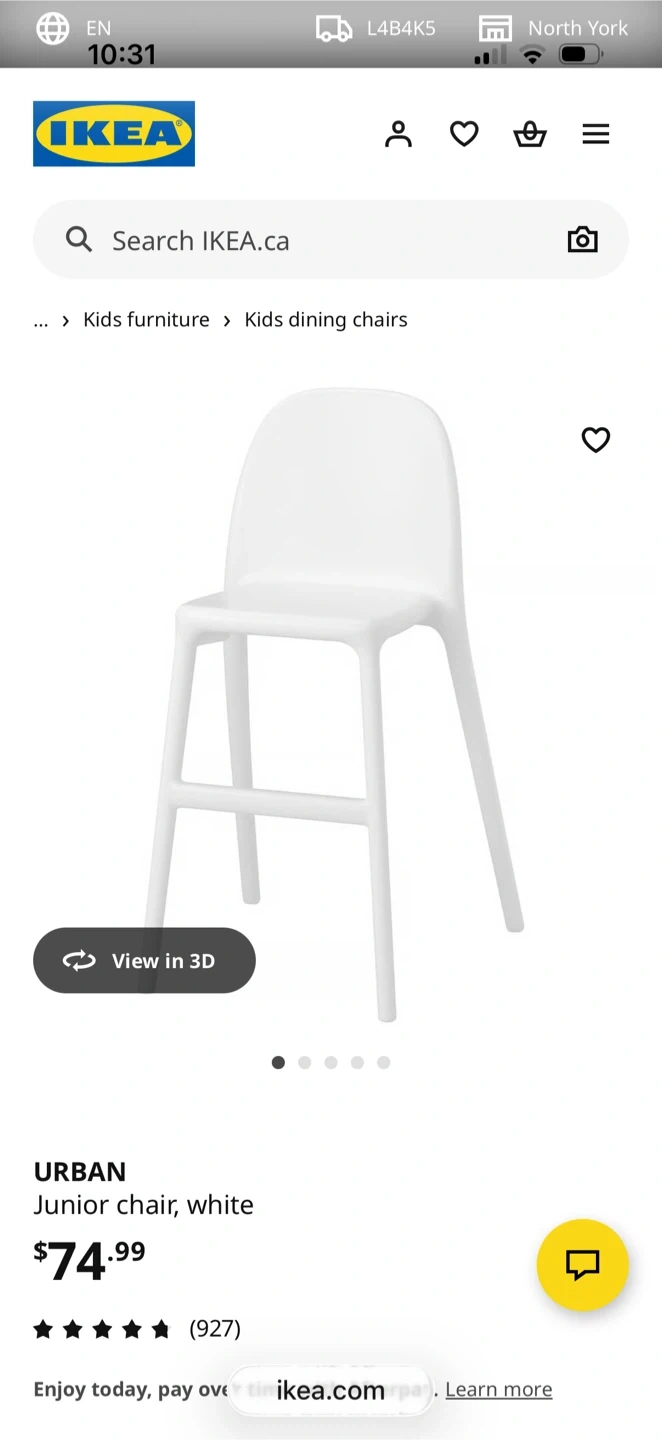Open the chat floating button
Viewport: 662px width, 1440px height.
(582, 1265)
